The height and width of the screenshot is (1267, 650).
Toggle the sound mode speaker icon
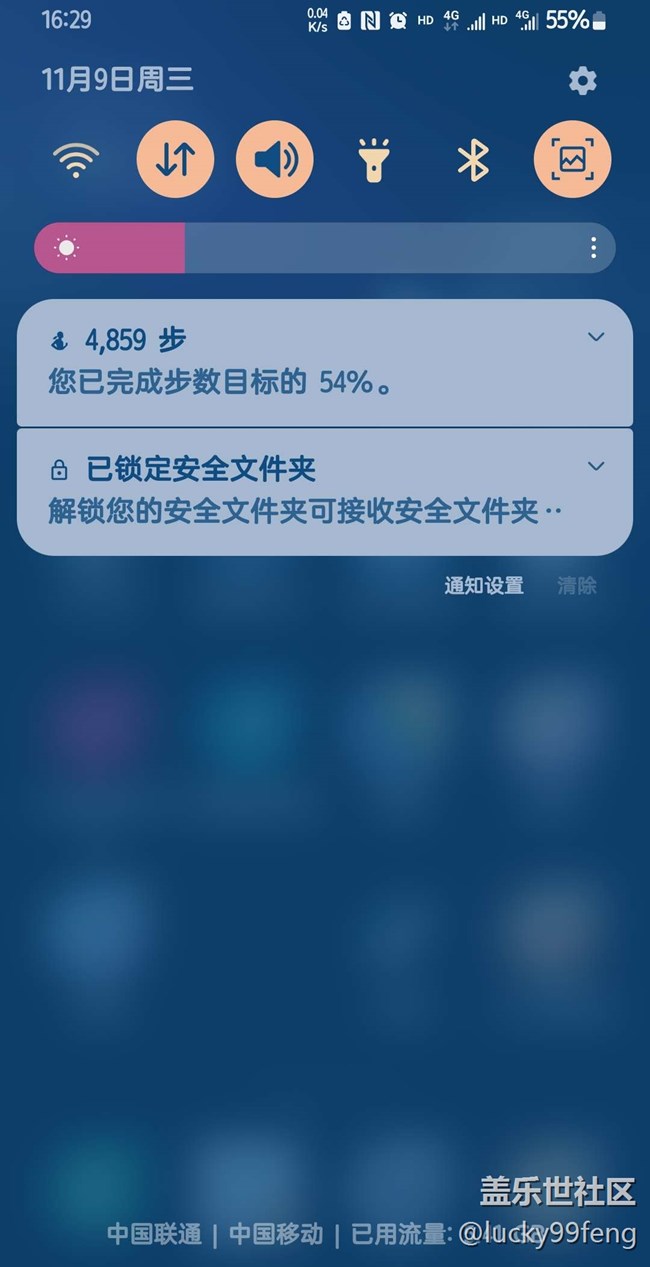[275, 159]
